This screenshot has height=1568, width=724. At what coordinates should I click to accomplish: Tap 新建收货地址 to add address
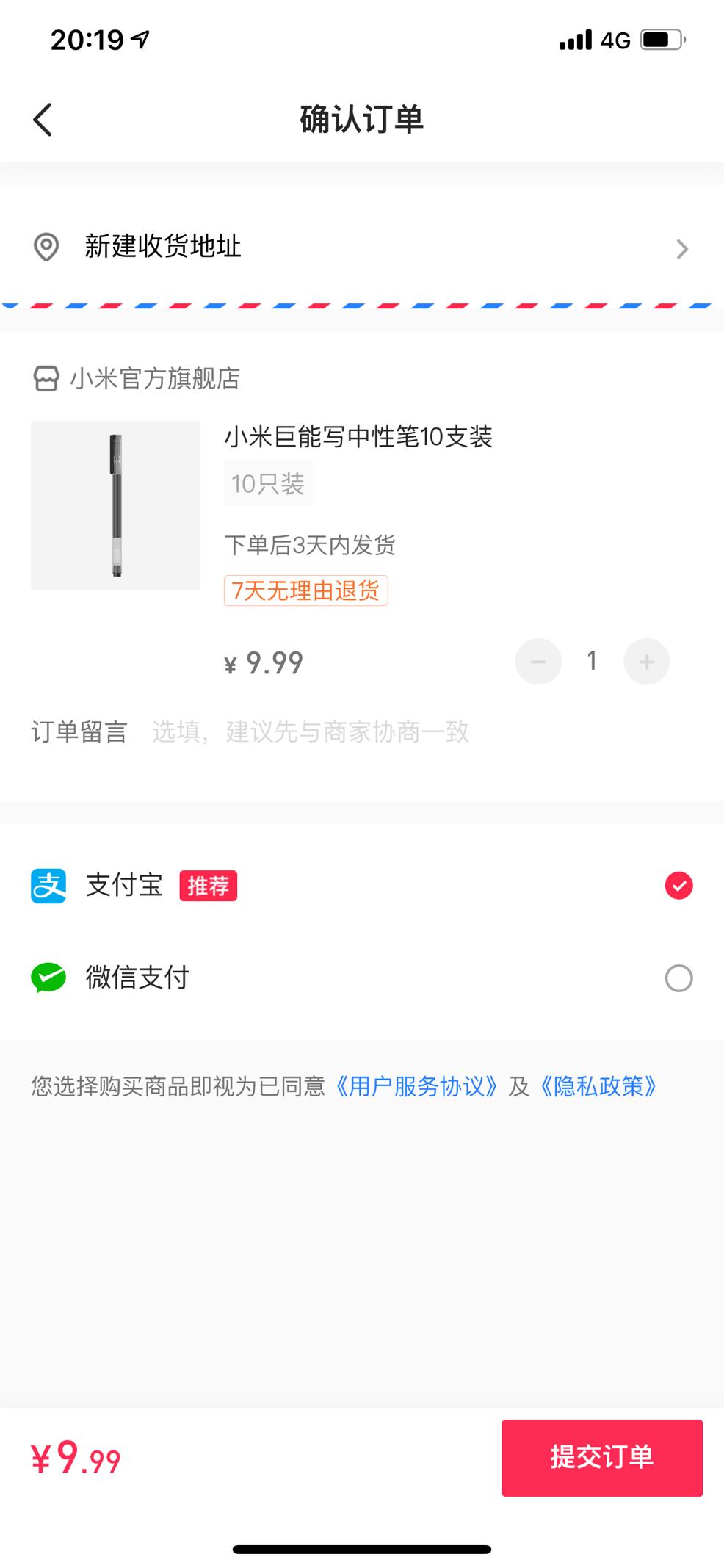(162, 248)
